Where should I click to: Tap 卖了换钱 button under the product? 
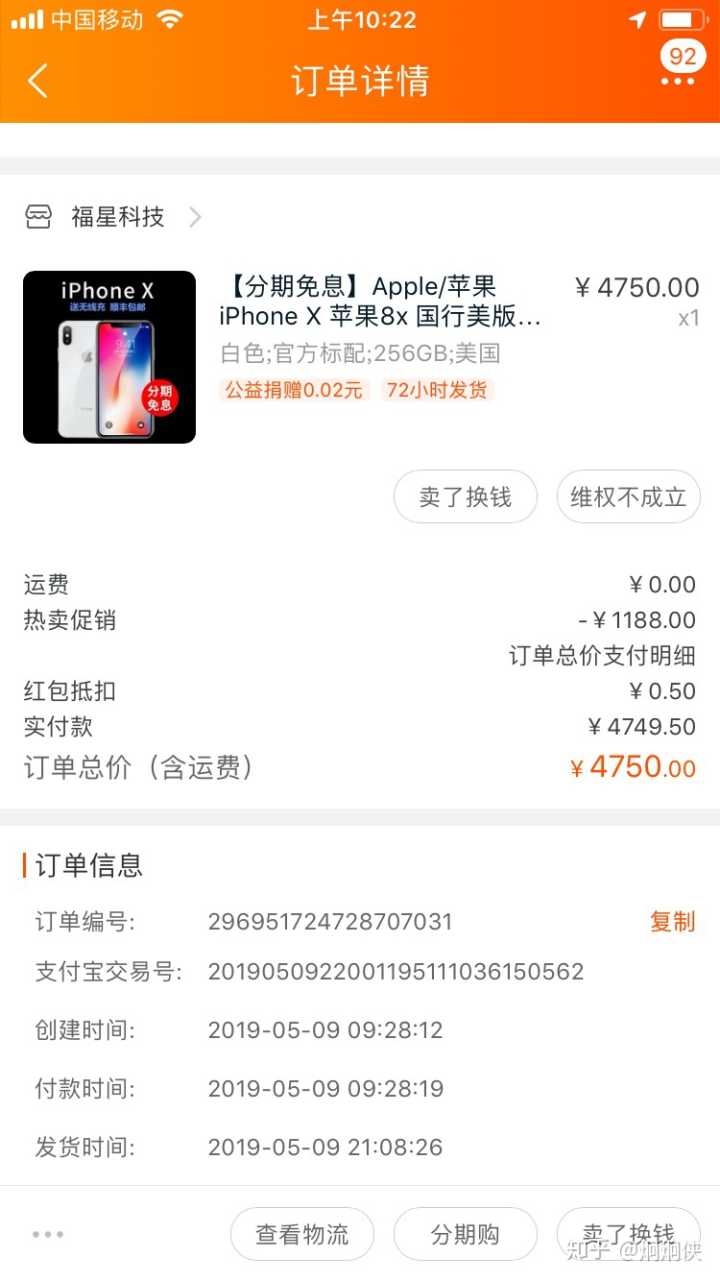click(465, 497)
